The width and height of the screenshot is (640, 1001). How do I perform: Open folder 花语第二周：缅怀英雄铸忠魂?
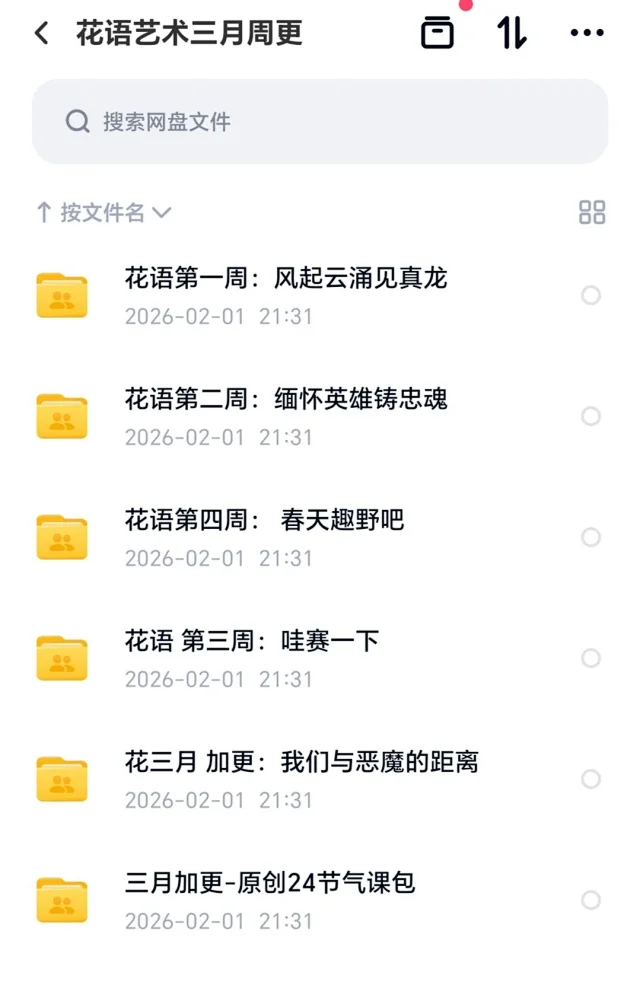285,399
